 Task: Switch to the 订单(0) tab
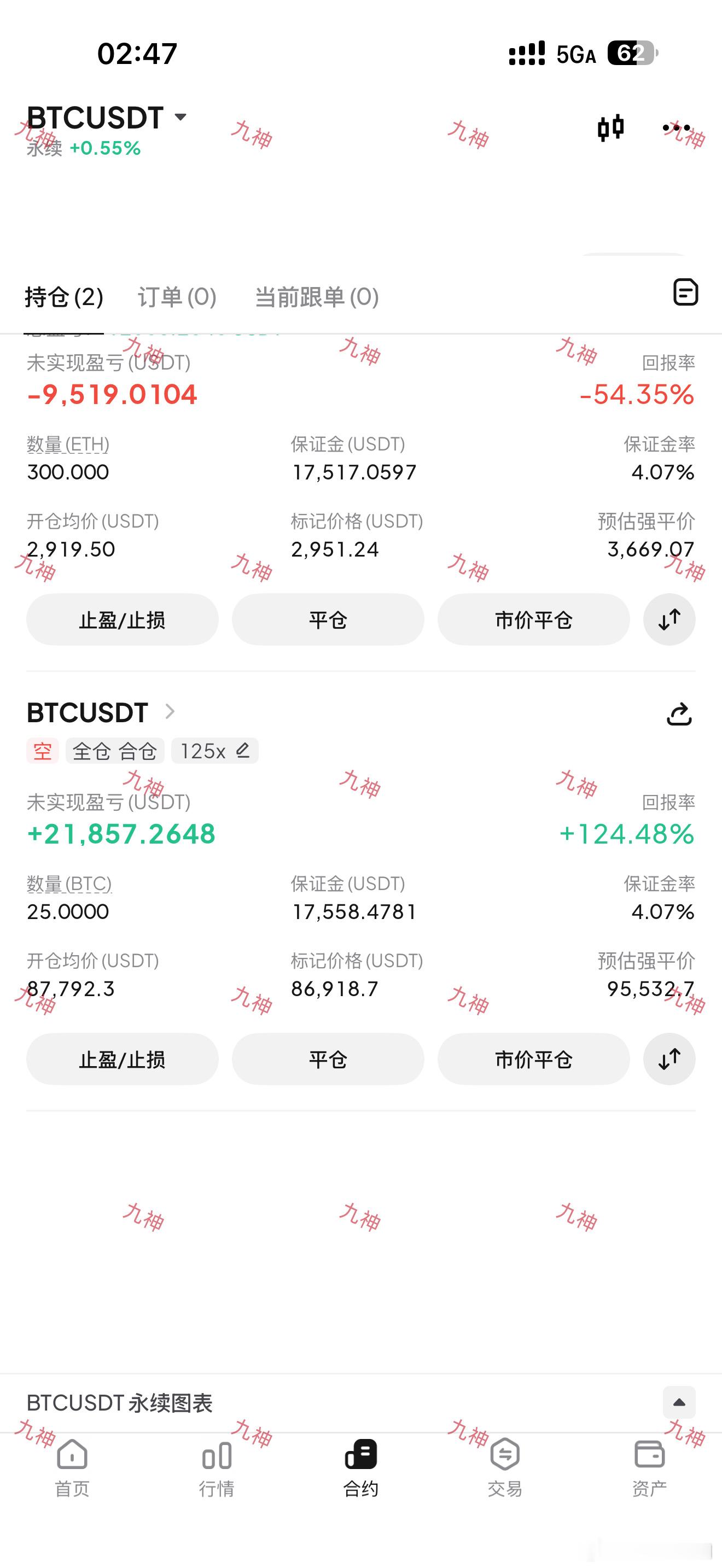(x=176, y=297)
